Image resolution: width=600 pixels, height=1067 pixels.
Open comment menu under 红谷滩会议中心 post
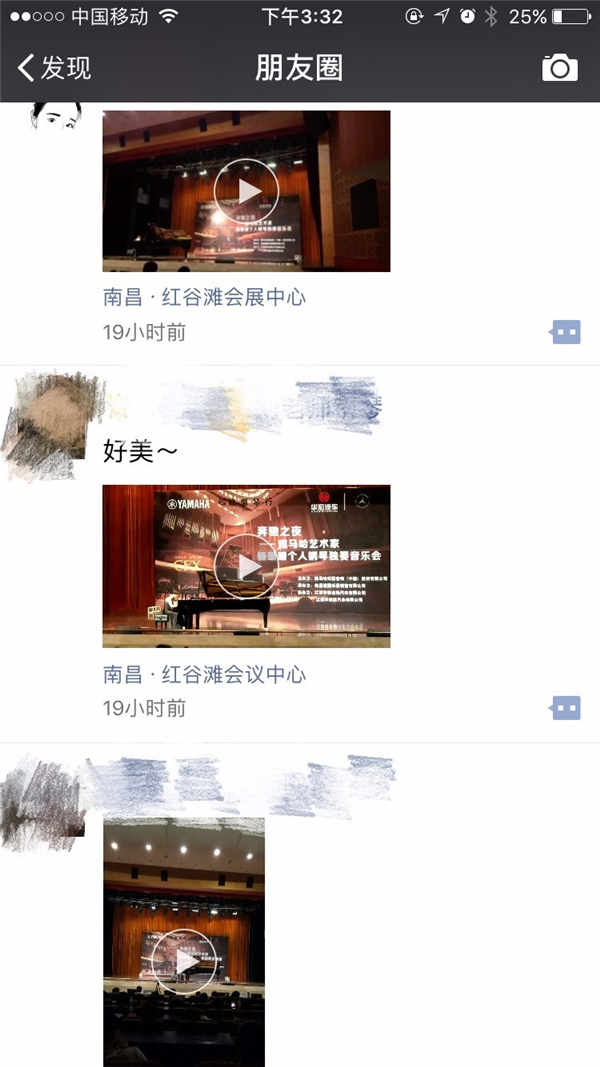566,709
